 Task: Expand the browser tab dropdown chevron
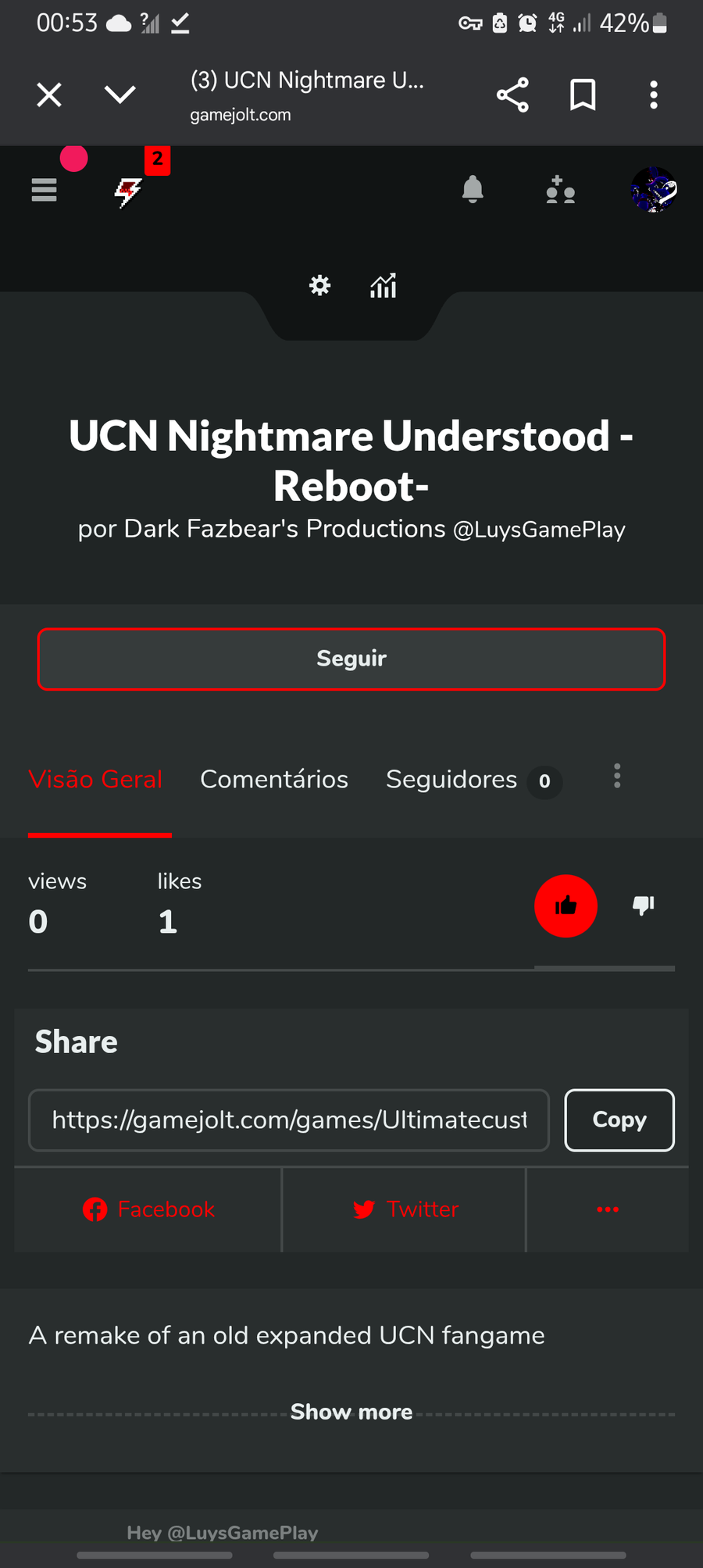pos(120,95)
